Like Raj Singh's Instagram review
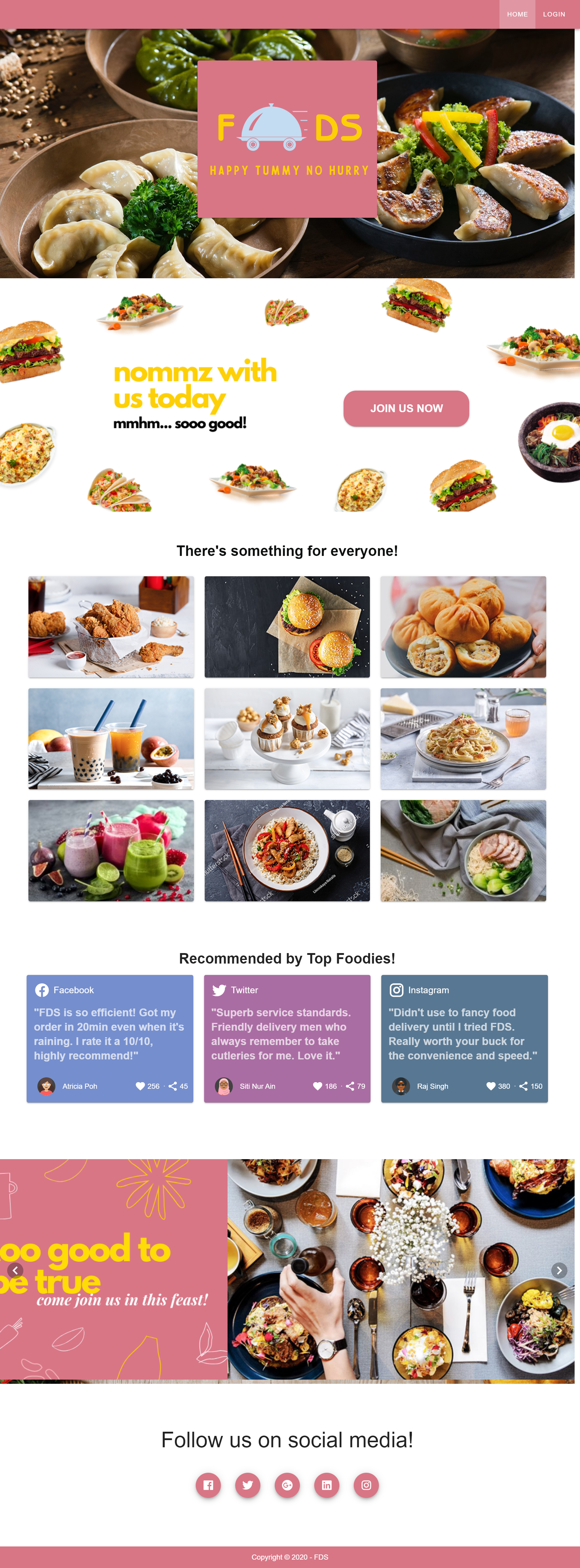Screen dimensions: 580x1568 click(x=491, y=1086)
